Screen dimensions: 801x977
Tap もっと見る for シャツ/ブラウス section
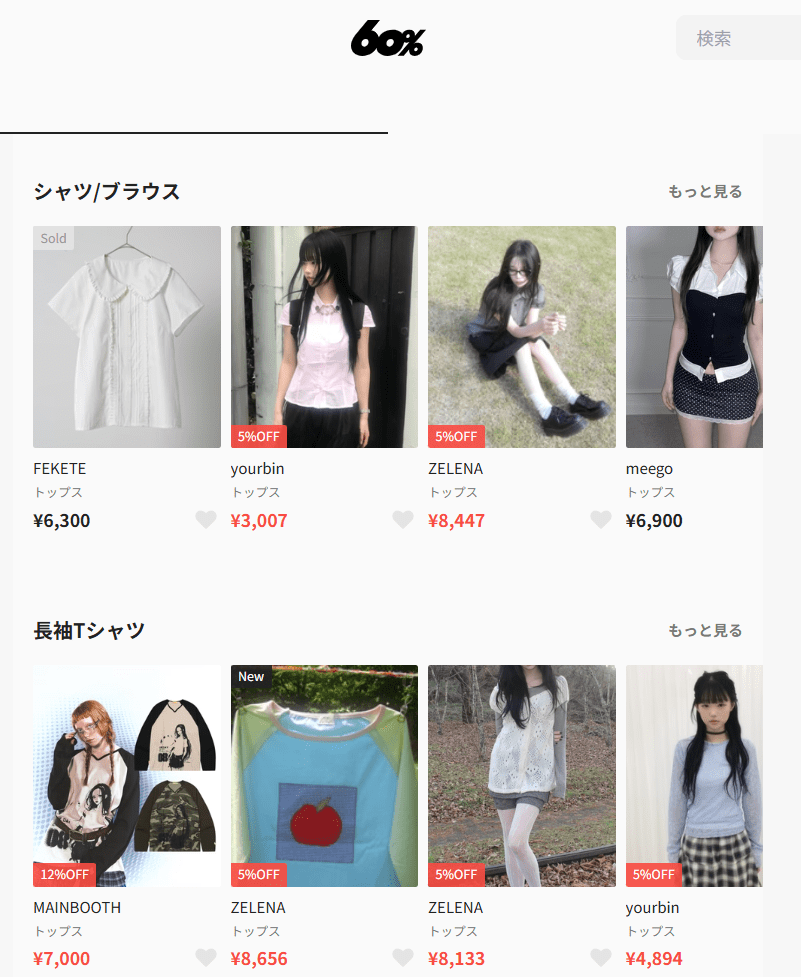point(704,191)
